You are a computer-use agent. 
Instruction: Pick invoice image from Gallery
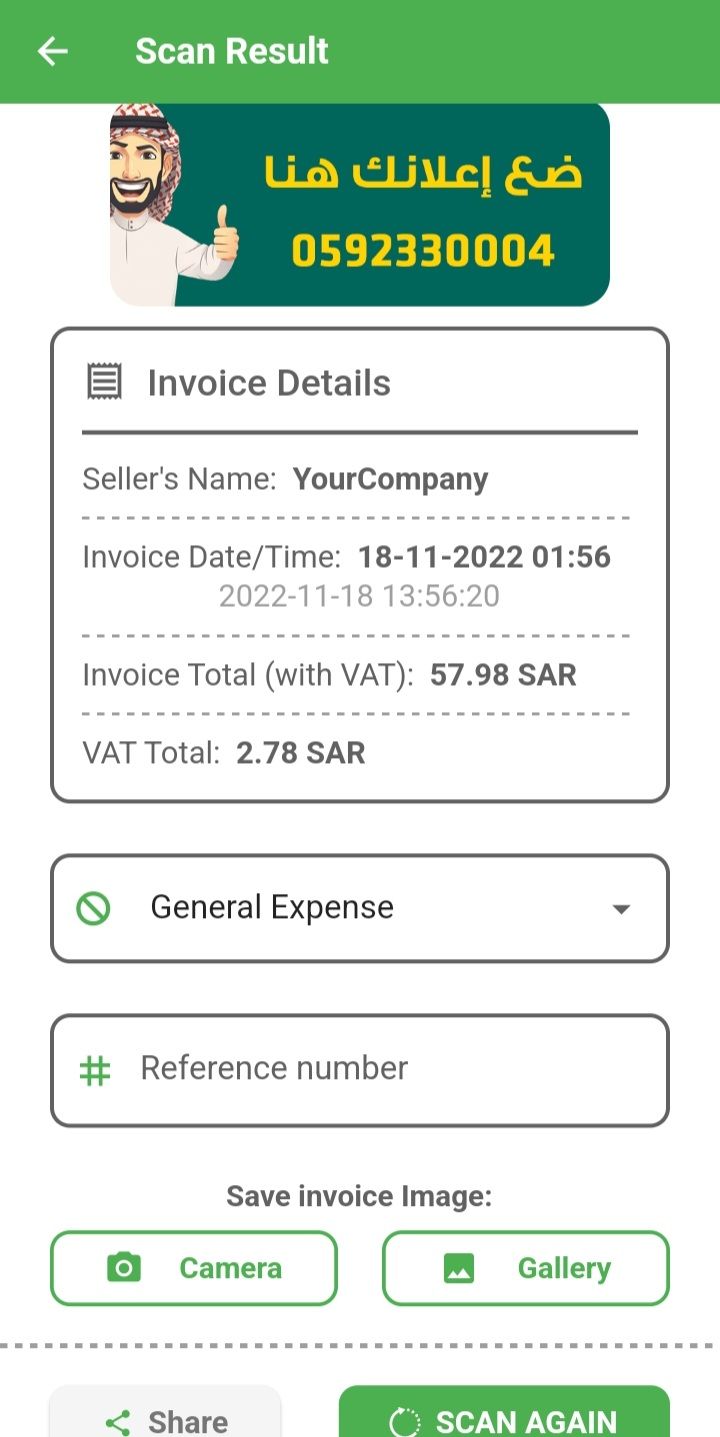(x=525, y=1268)
